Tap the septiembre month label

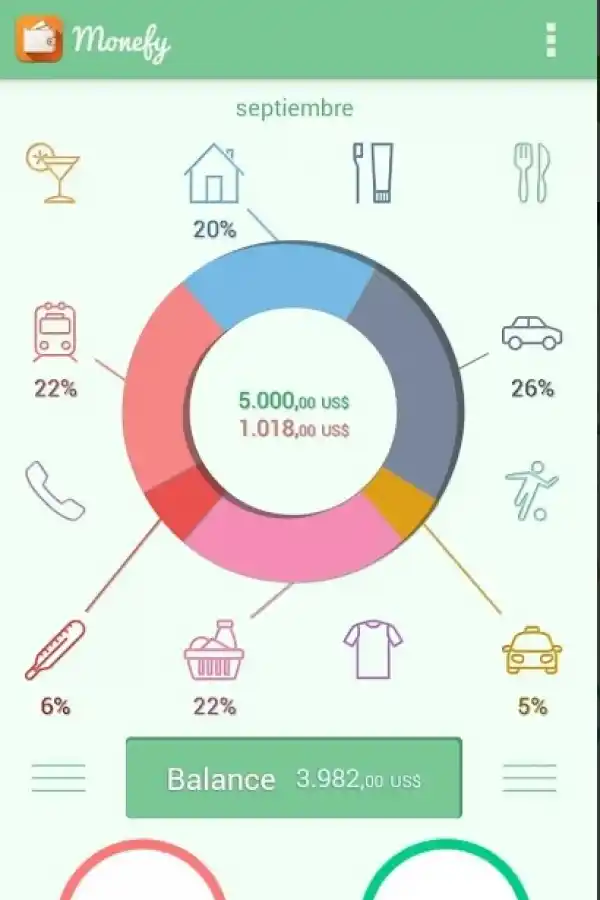[x=294, y=108]
